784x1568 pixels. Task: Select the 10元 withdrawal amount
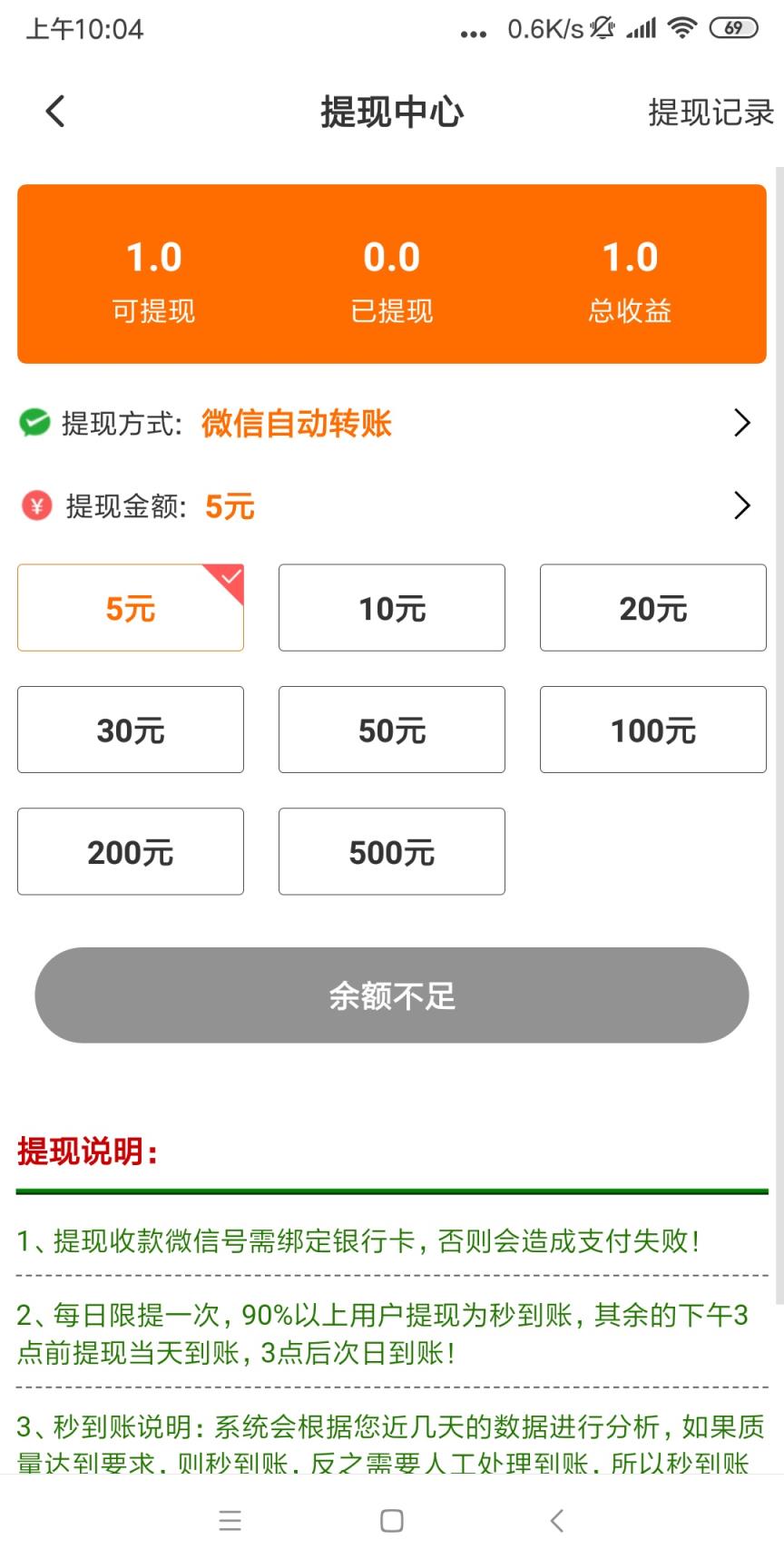coord(391,608)
